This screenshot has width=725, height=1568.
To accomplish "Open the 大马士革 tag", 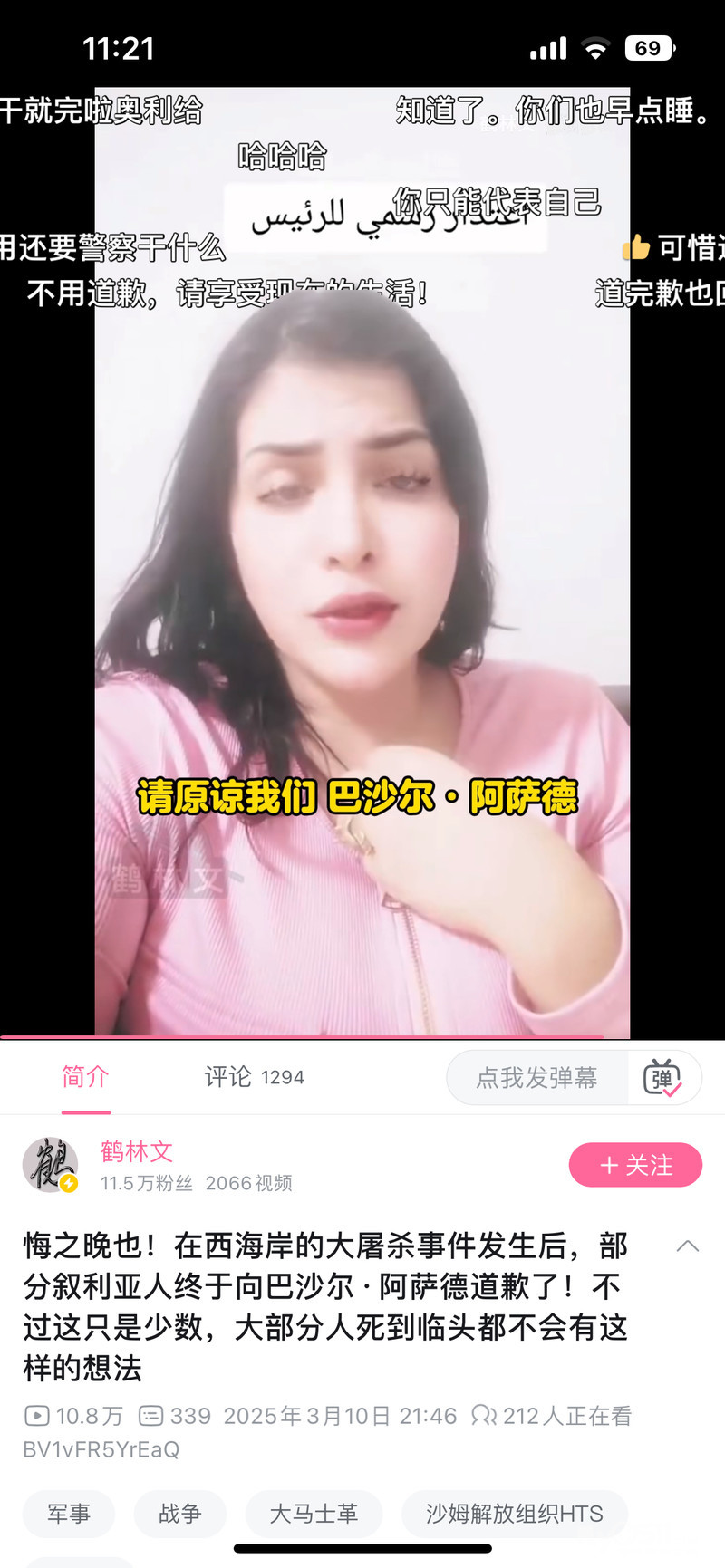I will (314, 1514).
